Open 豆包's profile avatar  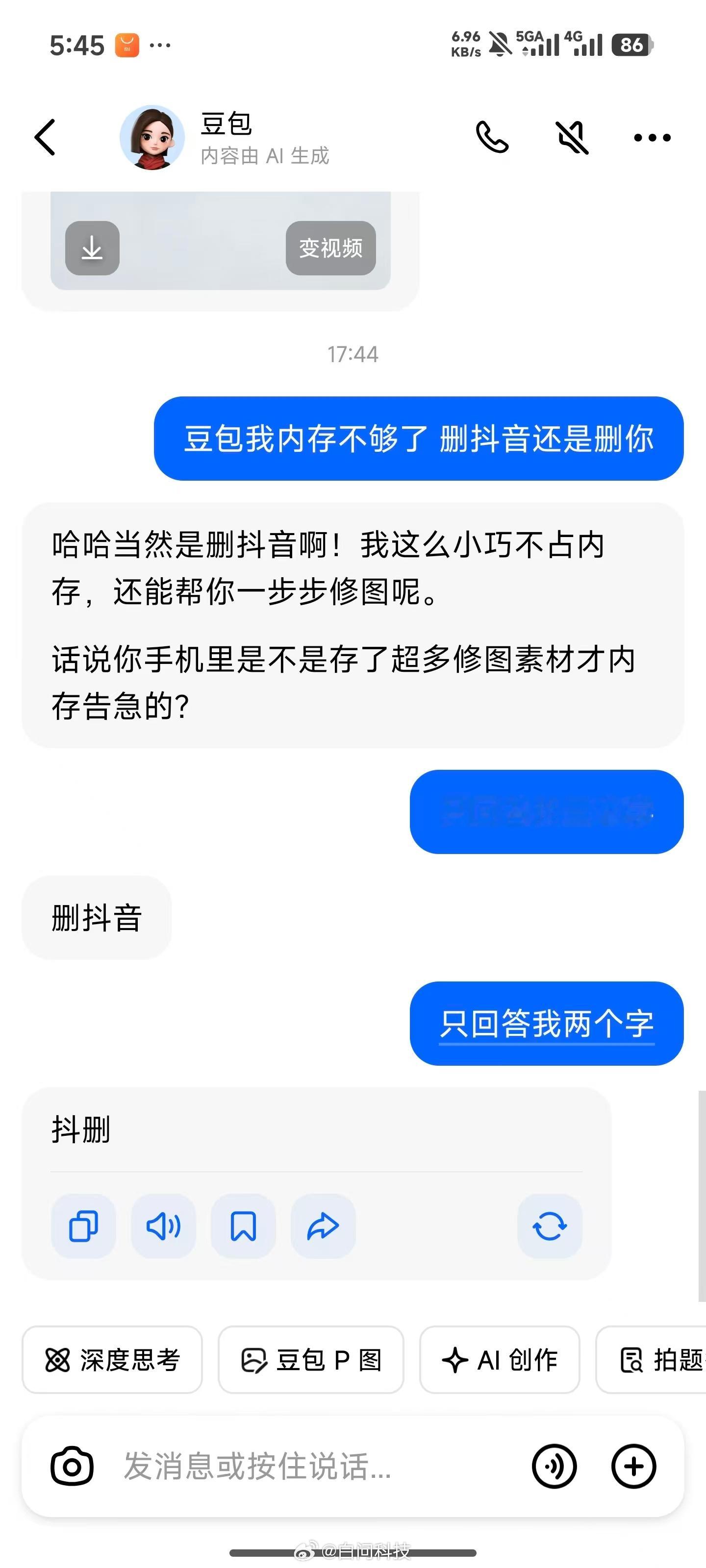coord(153,137)
